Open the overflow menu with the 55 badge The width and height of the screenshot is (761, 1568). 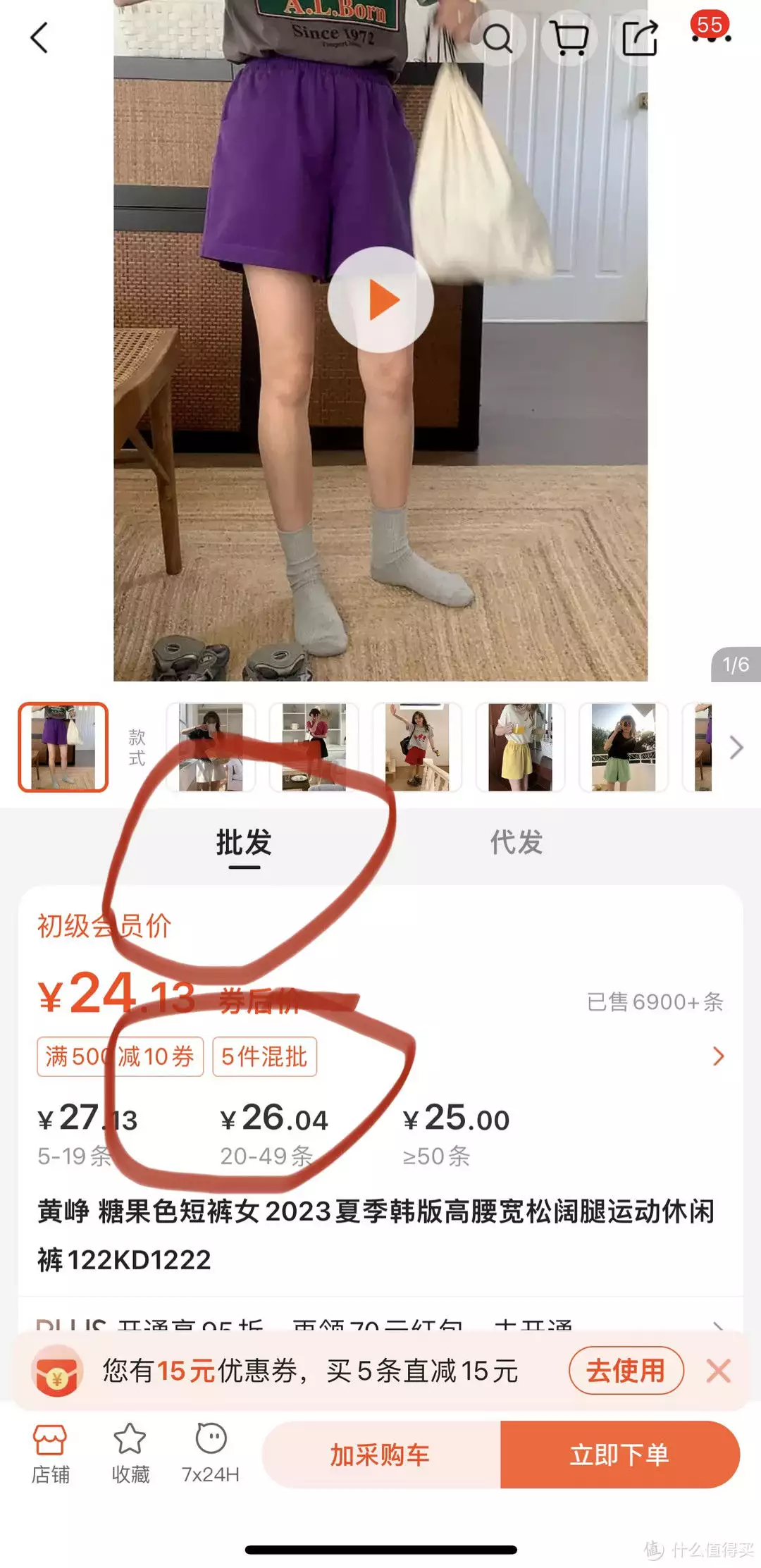(x=711, y=35)
